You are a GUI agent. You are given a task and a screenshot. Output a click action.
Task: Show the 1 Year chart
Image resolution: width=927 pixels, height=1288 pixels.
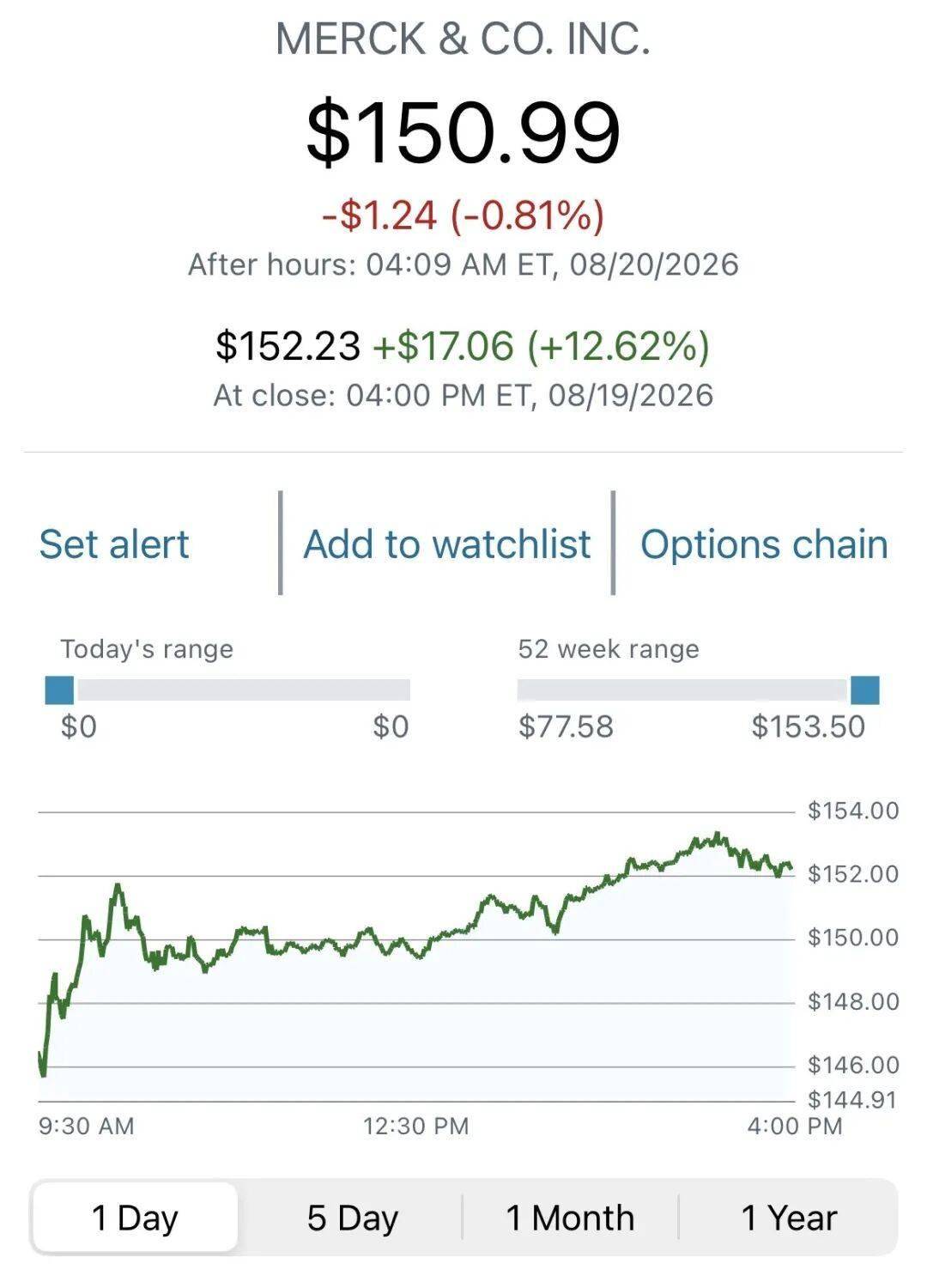pos(789,1218)
